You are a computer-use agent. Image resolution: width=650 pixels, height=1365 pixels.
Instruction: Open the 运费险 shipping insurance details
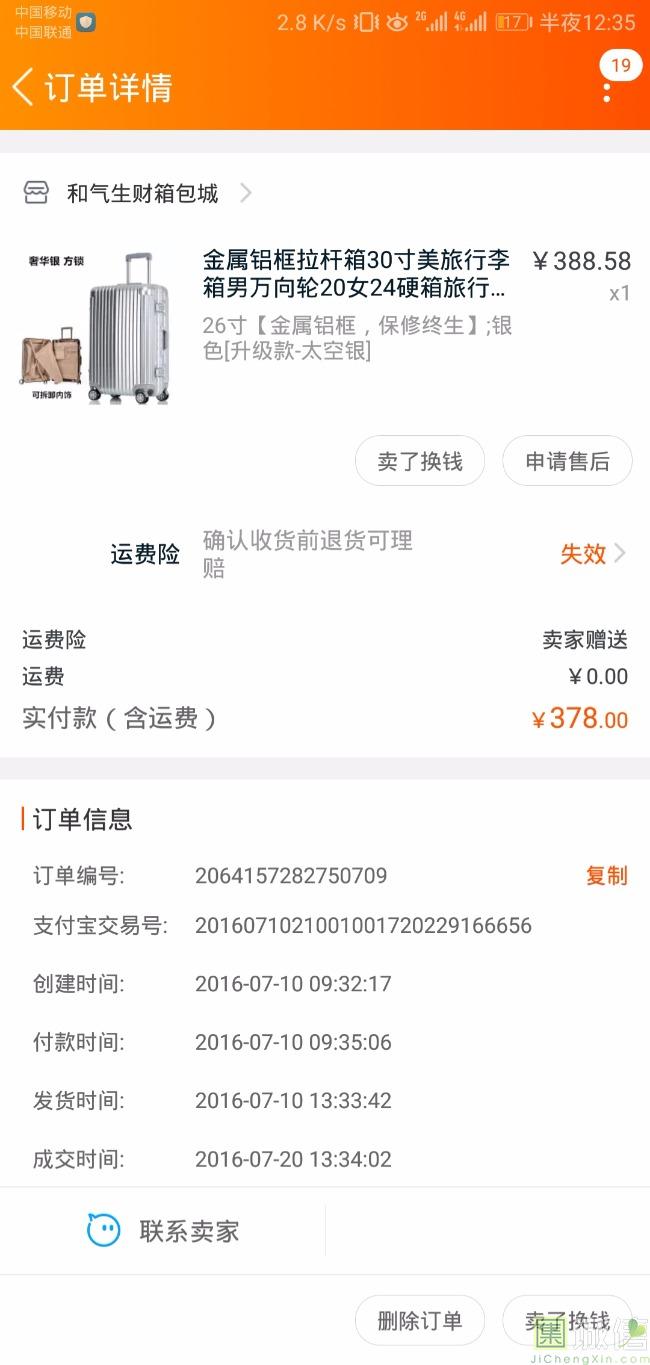point(590,554)
